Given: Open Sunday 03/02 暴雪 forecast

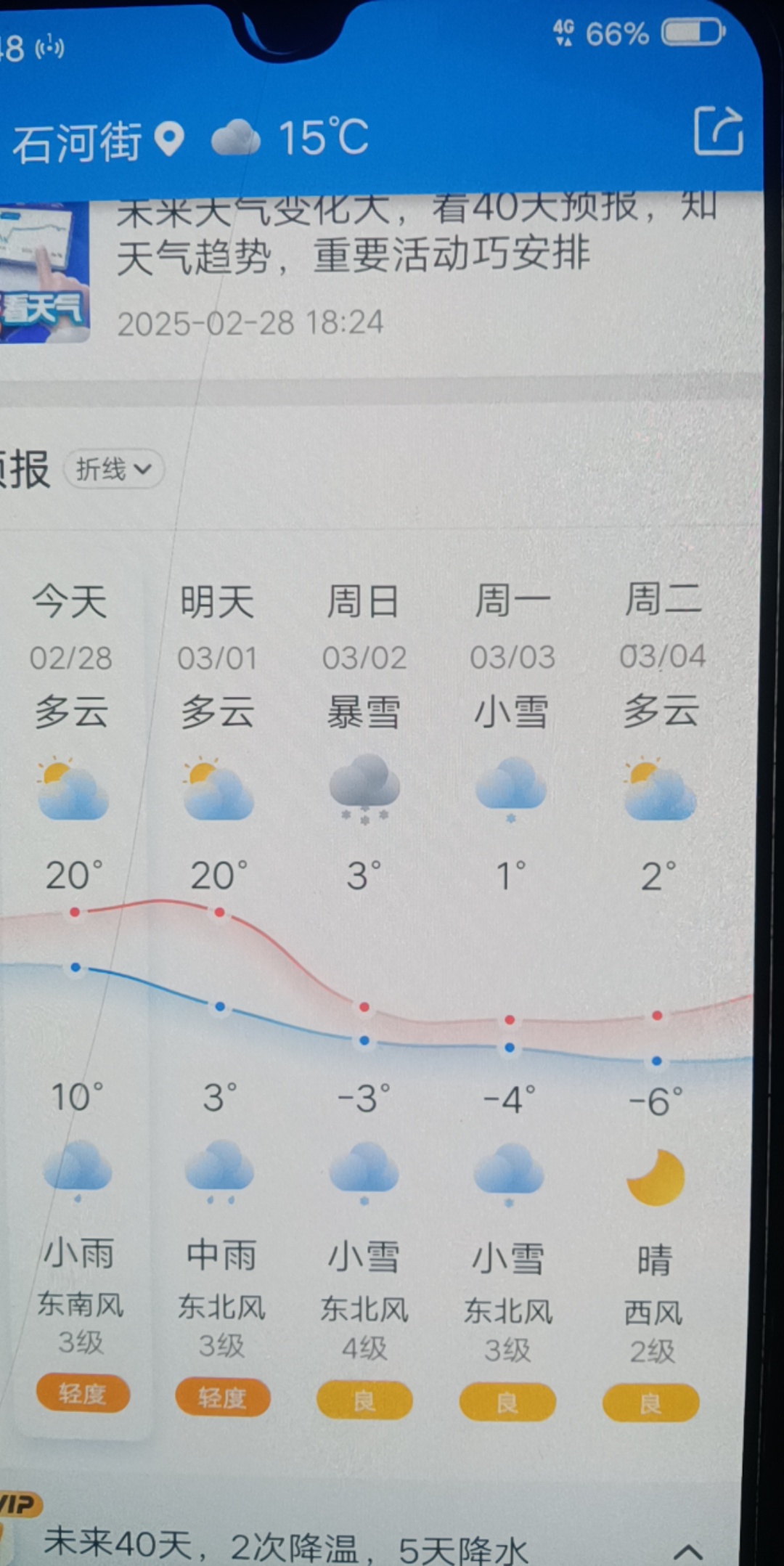Looking at the screenshot, I should 364,1002.
